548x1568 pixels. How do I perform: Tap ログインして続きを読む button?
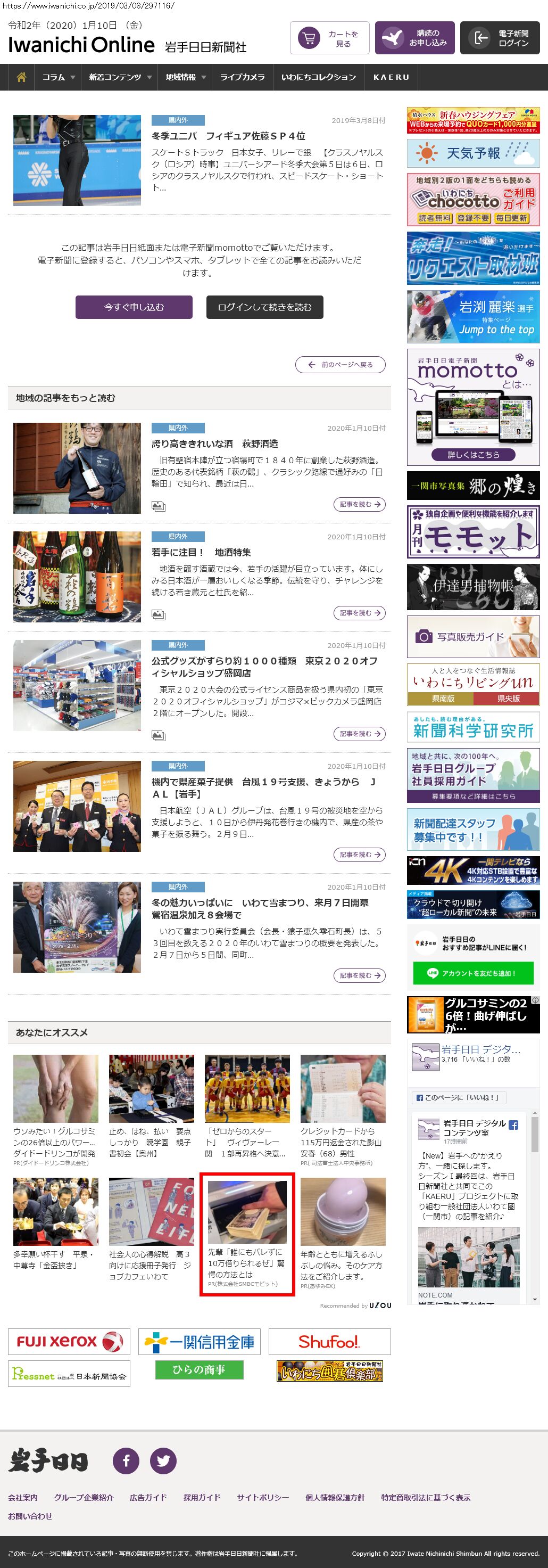click(x=264, y=307)
